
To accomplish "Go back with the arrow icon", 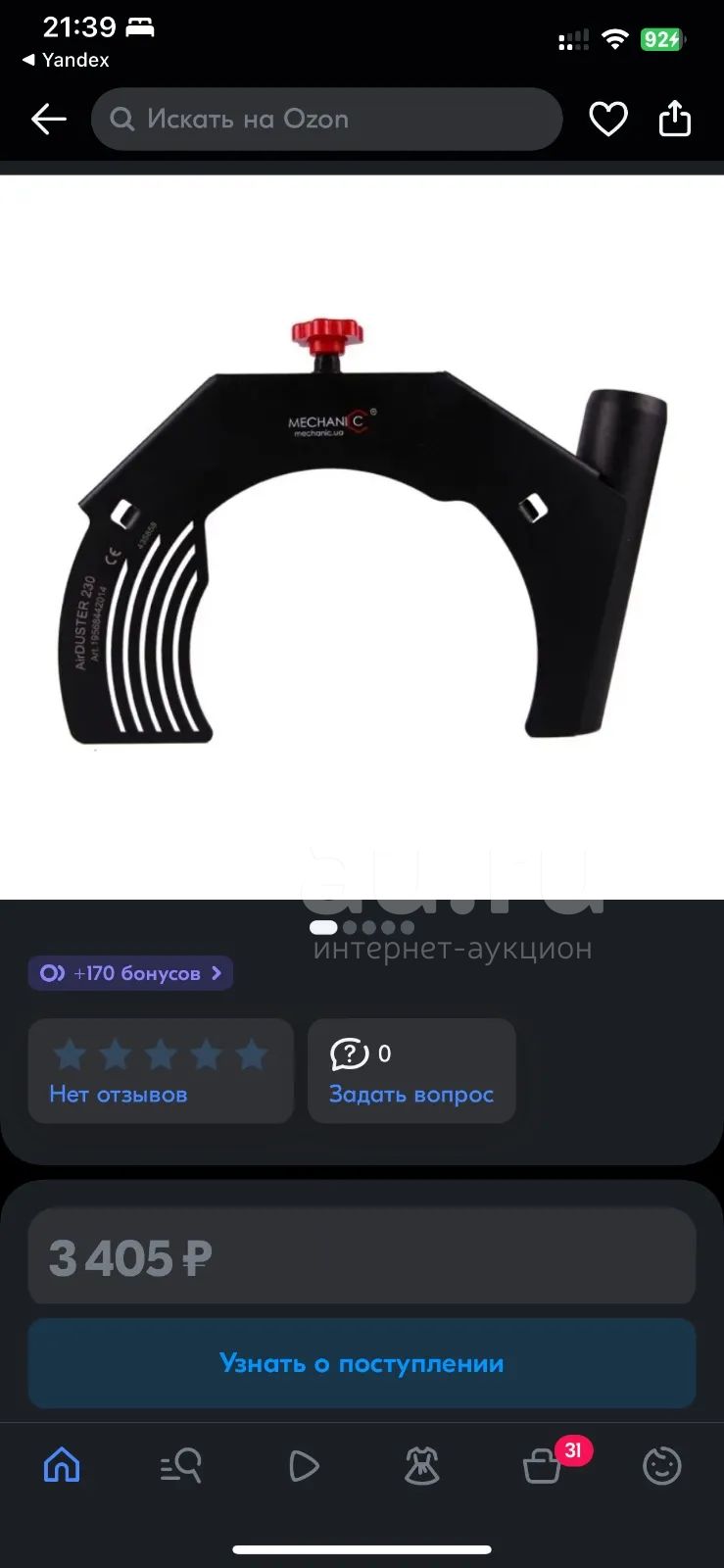I will click(48, 120).
